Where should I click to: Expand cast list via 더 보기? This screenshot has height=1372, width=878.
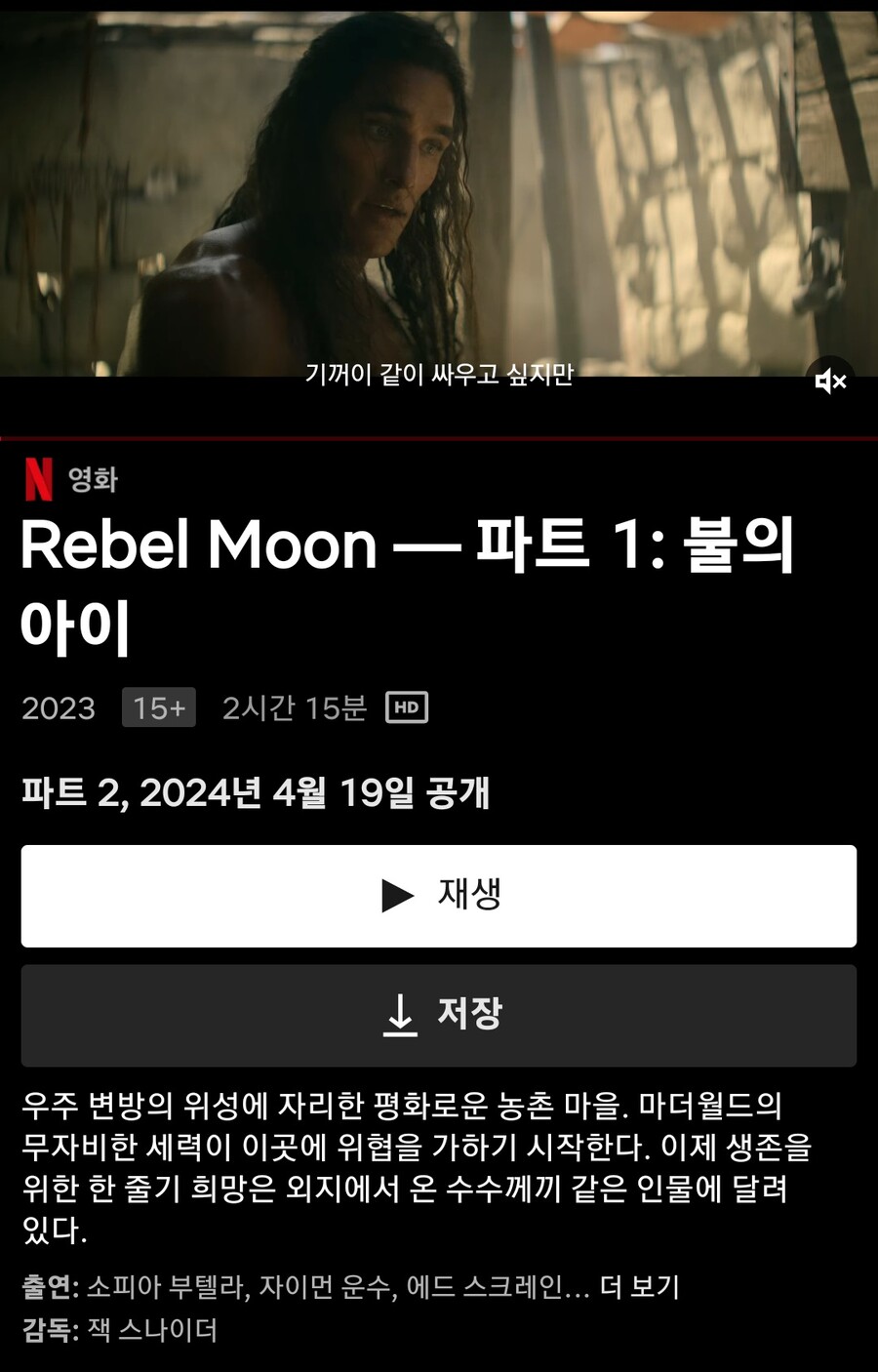(640, 1286)
